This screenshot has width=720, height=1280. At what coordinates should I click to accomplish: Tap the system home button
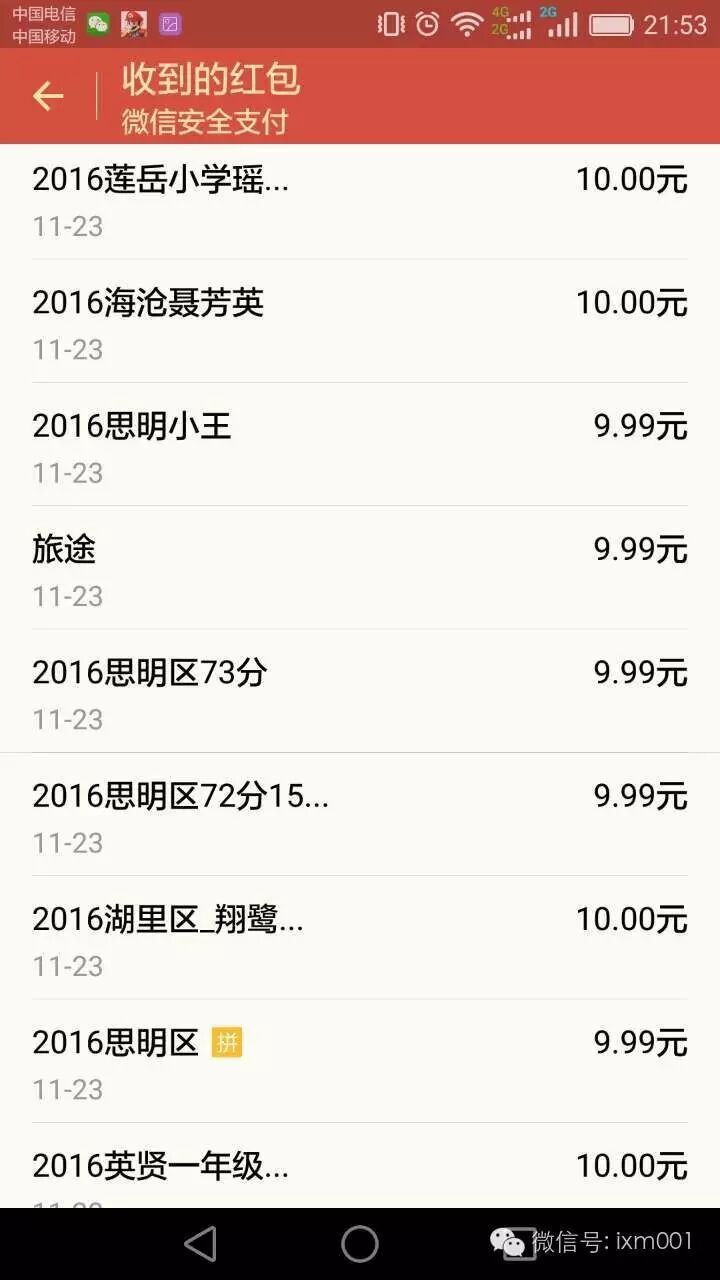click(x=360, y=1244)
